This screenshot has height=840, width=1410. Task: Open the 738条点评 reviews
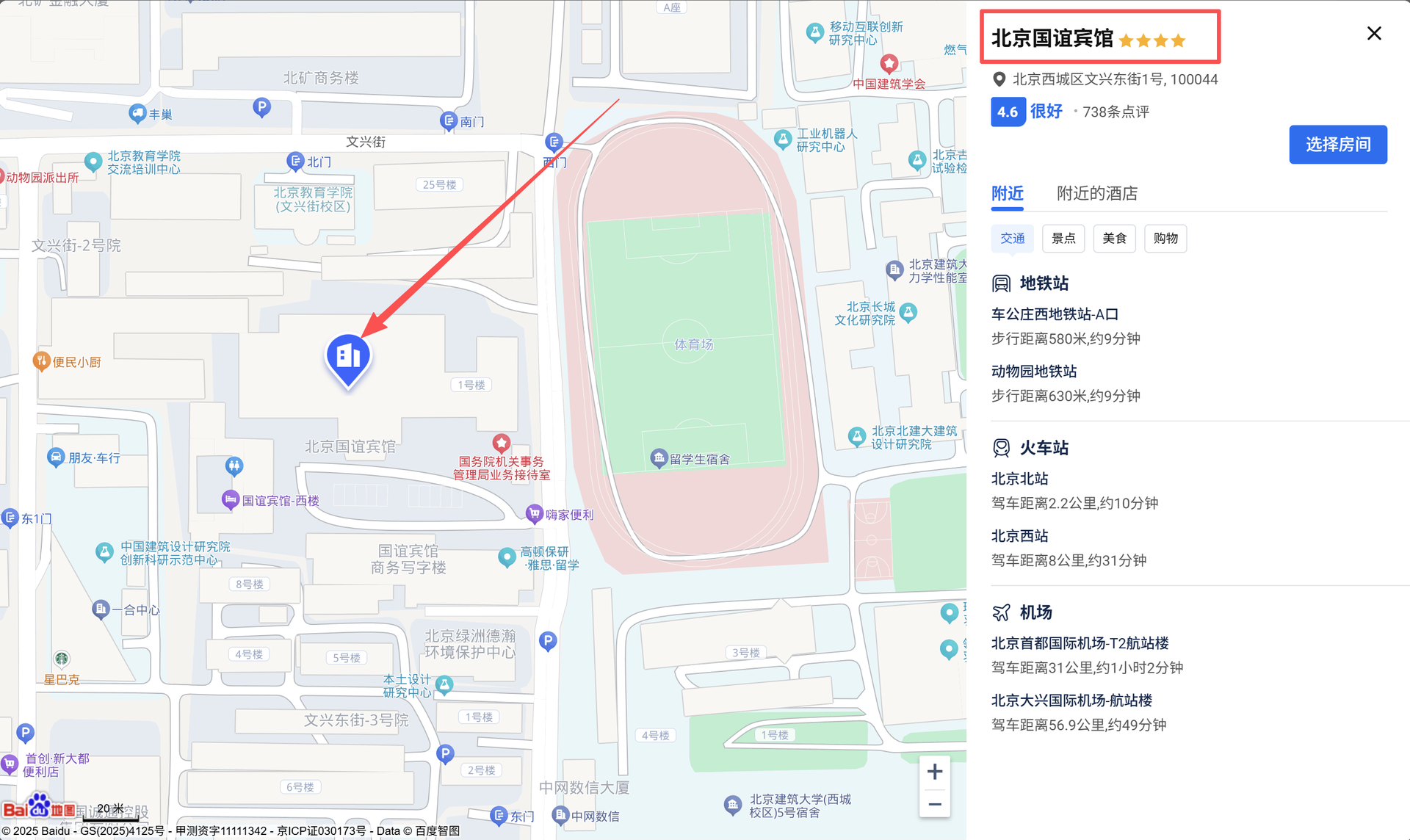pyautogui.click(x=1115, y=112)
